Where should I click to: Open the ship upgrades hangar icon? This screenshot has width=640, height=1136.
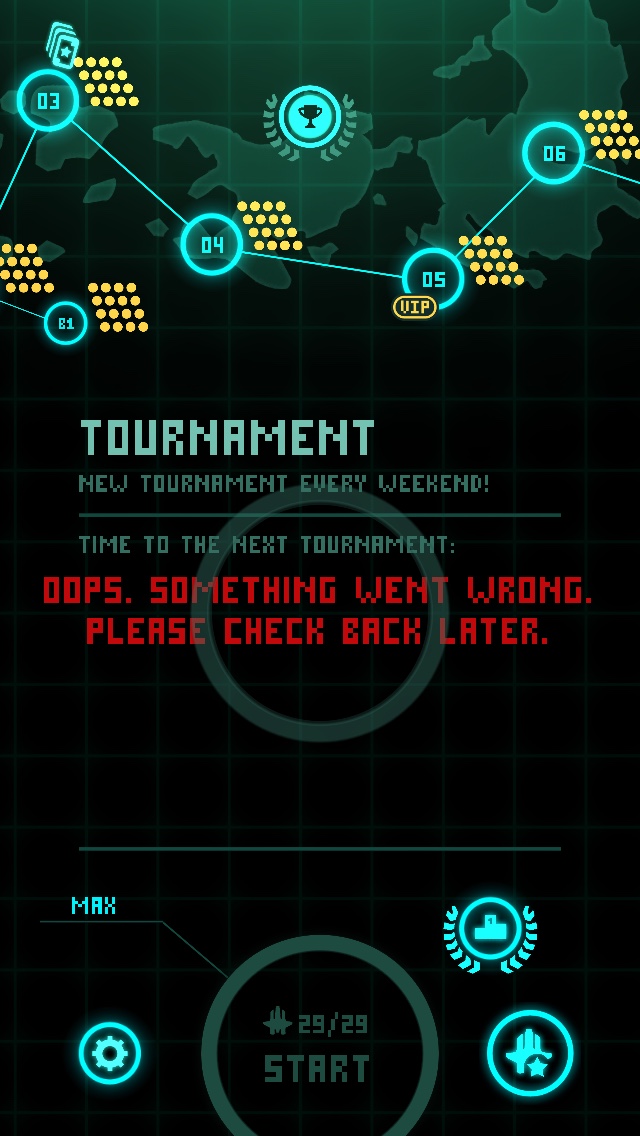pos(530,1053)
